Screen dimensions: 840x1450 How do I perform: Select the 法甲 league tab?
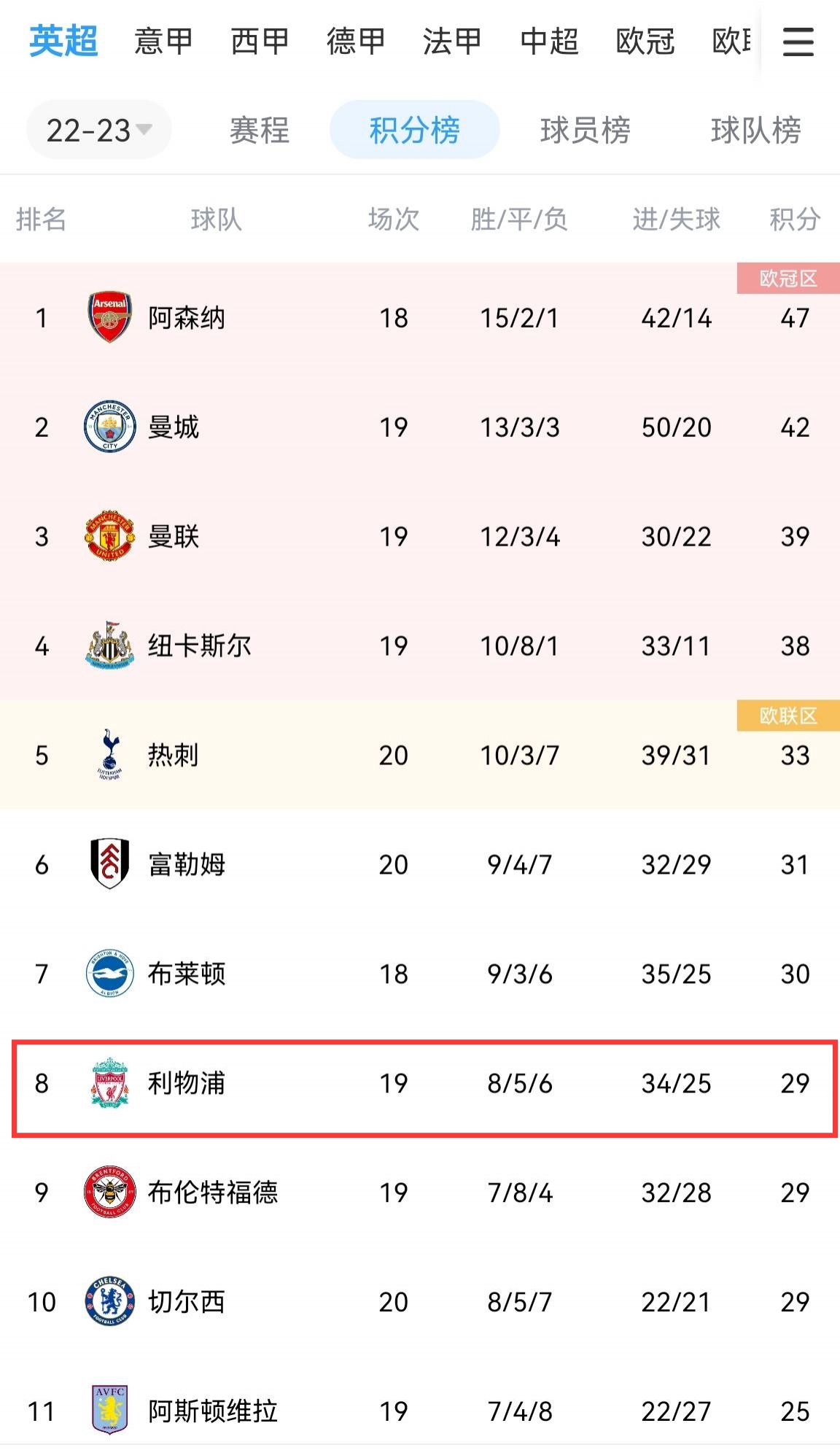[x=452, y=42]
